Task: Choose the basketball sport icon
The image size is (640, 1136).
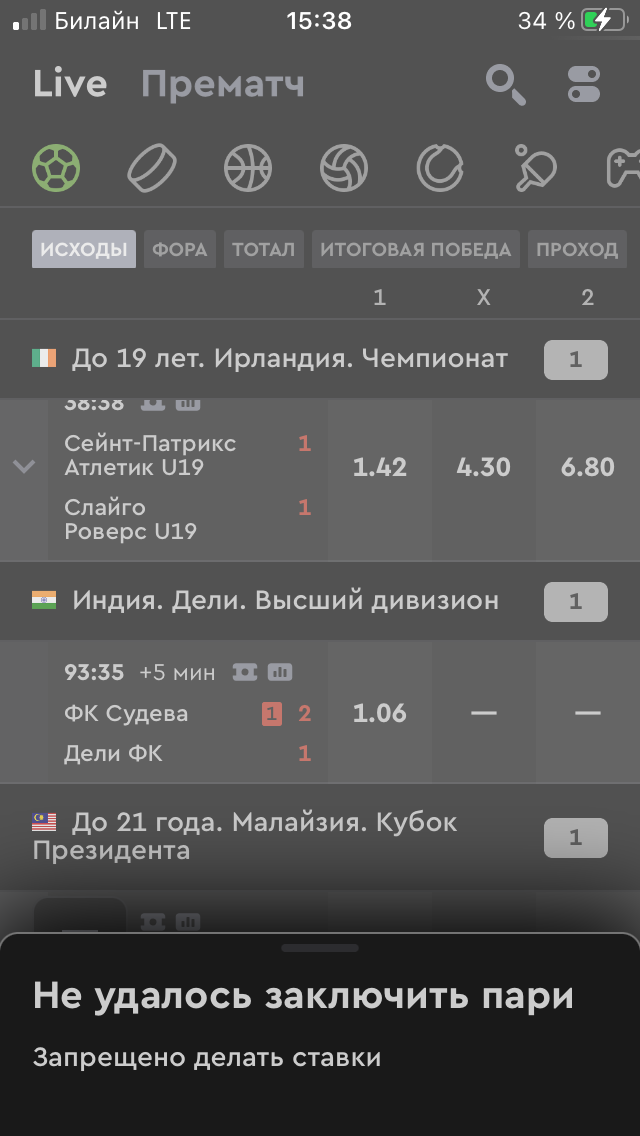Action: pos(248,167)
